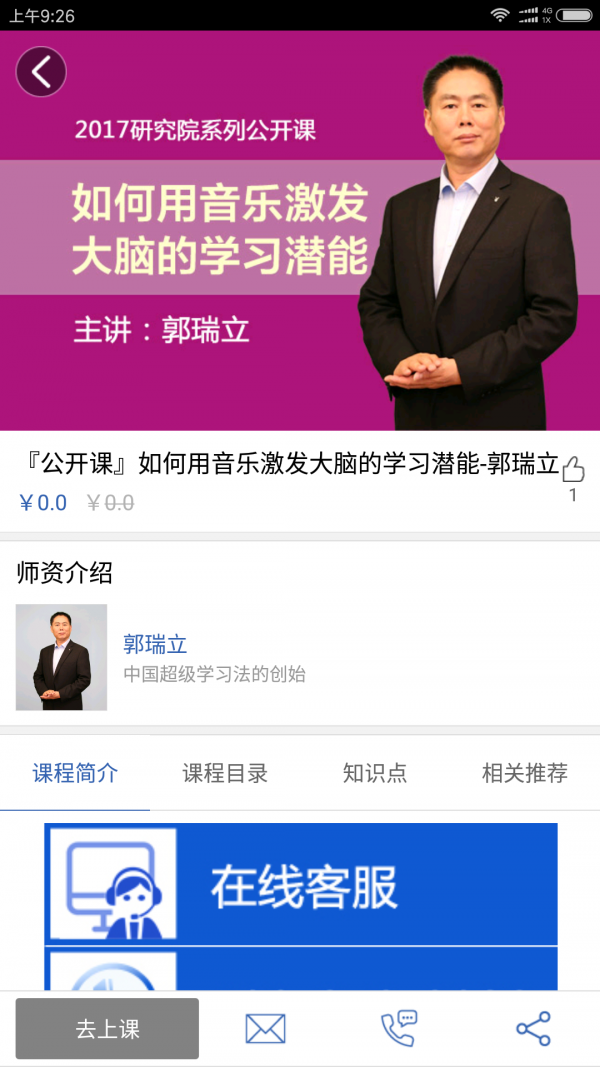Open teacher 郭瑞立's profile
This screenshot has width=600, height=1067.
(155, 645)
